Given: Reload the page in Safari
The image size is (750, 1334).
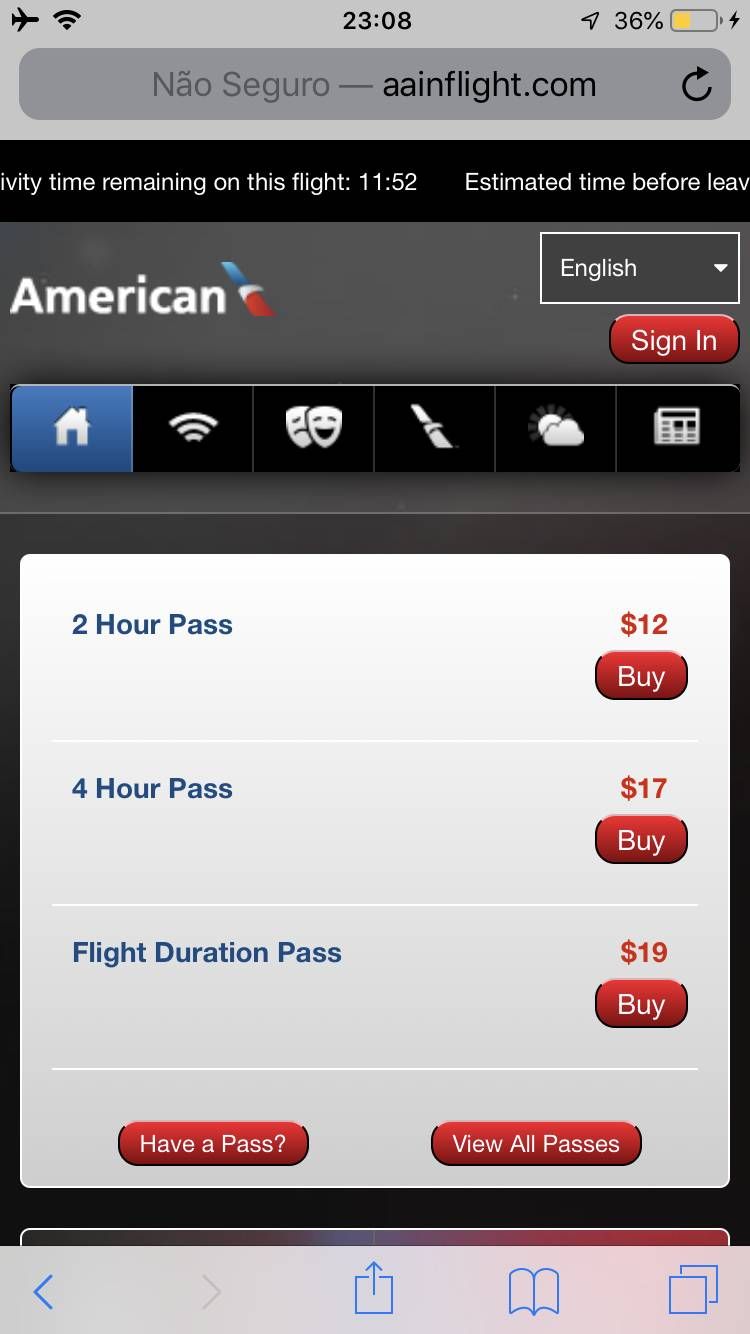Looking at the screenshot, I should click(697, 85).
